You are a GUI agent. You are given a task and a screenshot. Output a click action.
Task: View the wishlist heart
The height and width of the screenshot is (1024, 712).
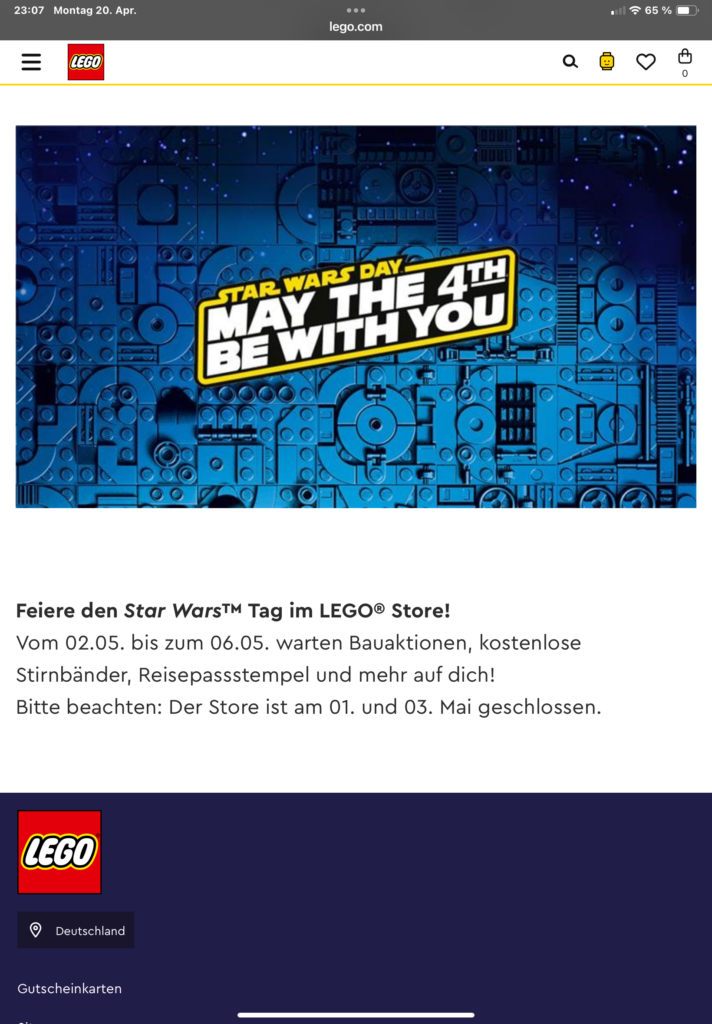(x=646, y=62)
